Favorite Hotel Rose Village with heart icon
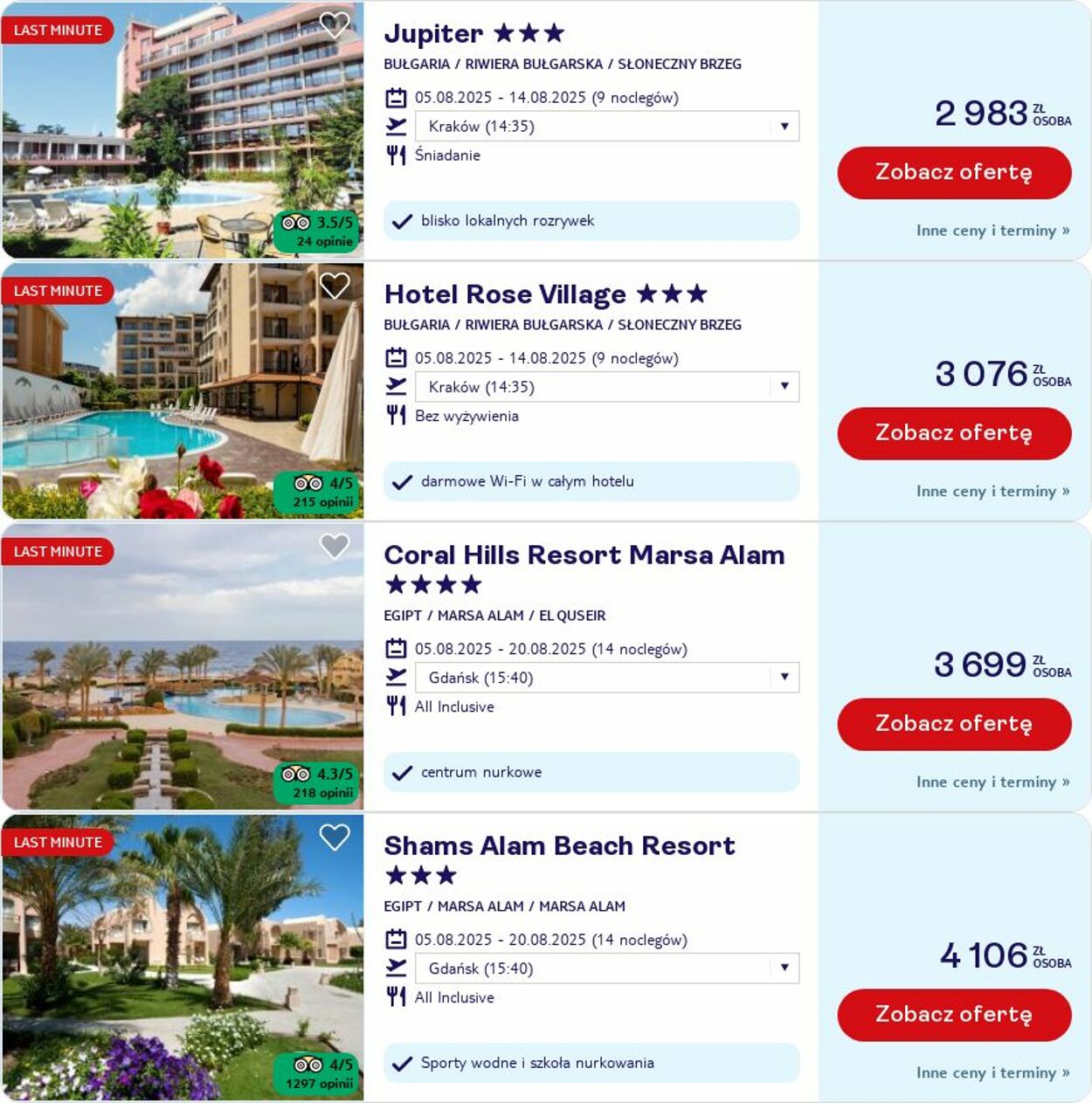 tap(334, 286)
